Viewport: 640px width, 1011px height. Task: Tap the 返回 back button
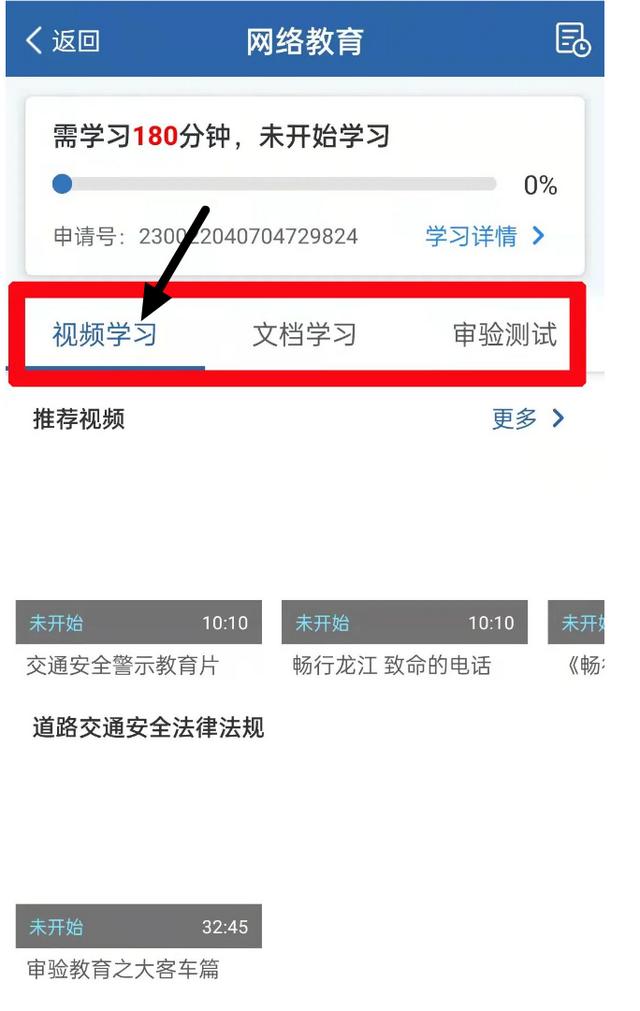point(62,40)
